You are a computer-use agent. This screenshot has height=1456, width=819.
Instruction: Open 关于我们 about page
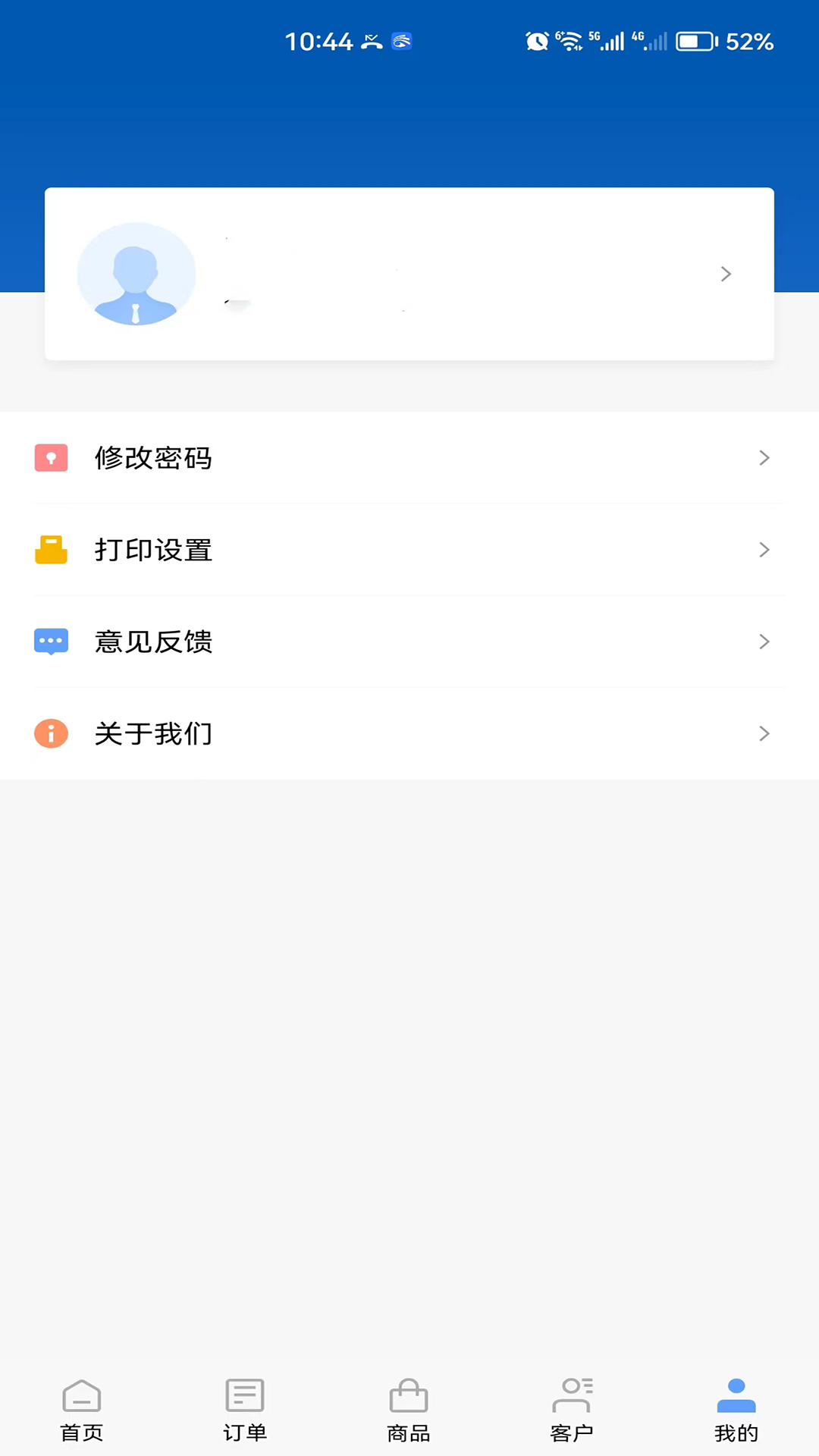152,733
